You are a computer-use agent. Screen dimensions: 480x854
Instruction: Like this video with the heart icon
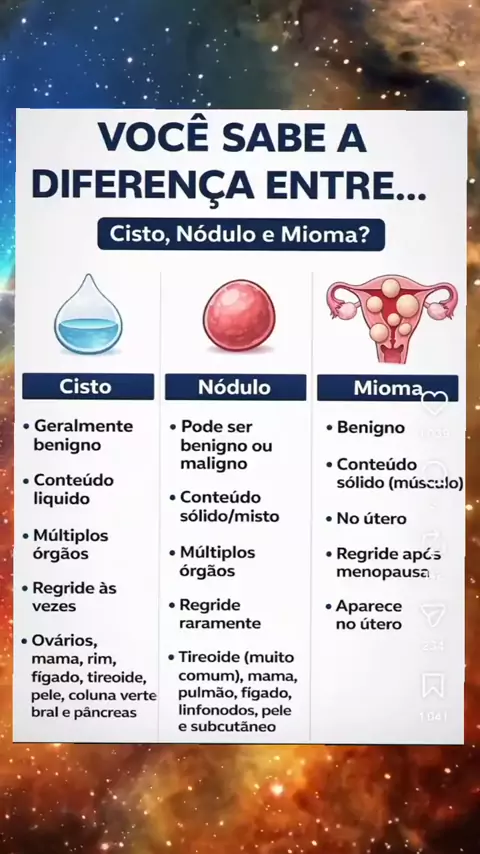tap(434, 403)
